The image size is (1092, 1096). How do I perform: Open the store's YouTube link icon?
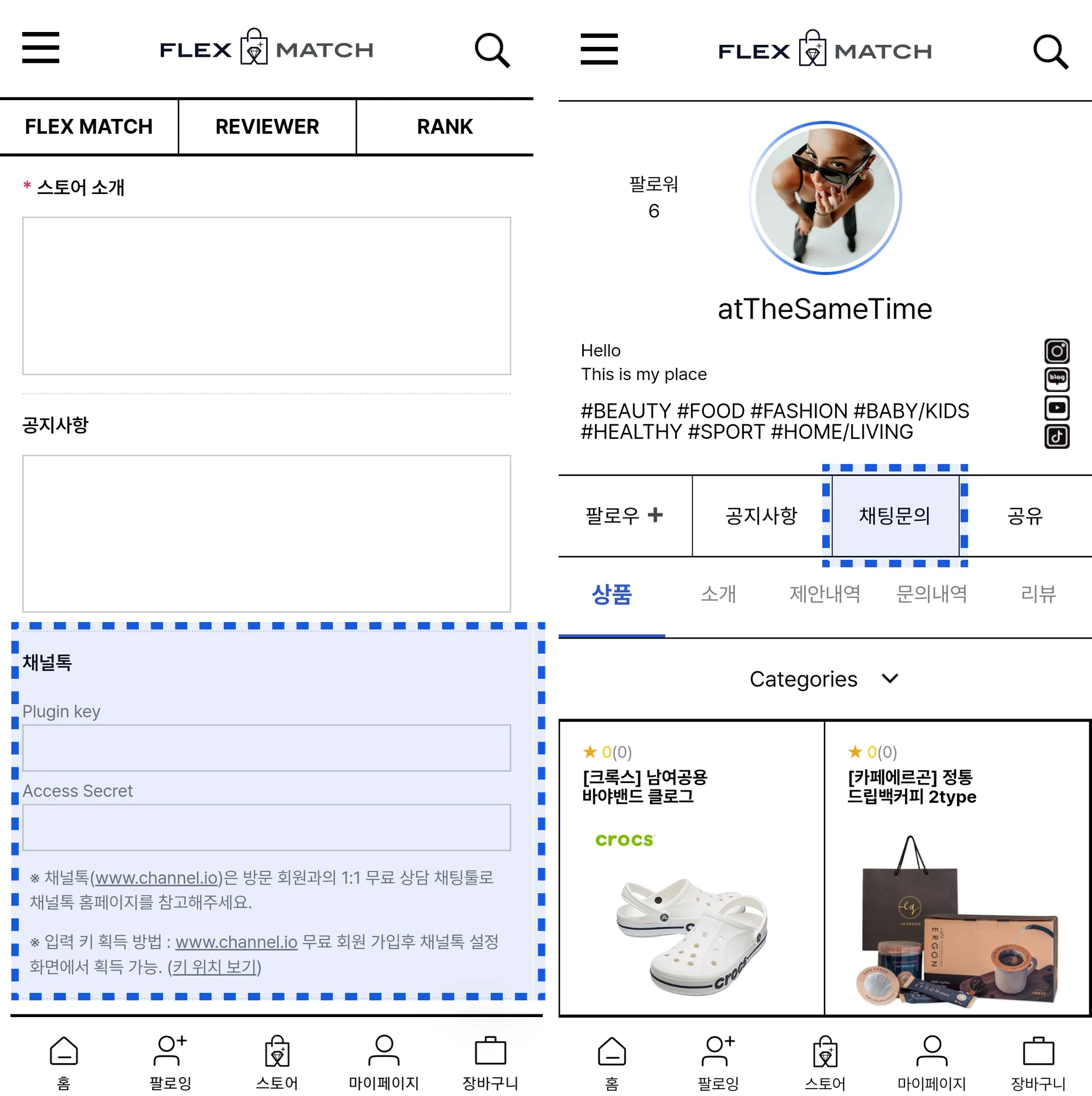tap(1056, 408)
